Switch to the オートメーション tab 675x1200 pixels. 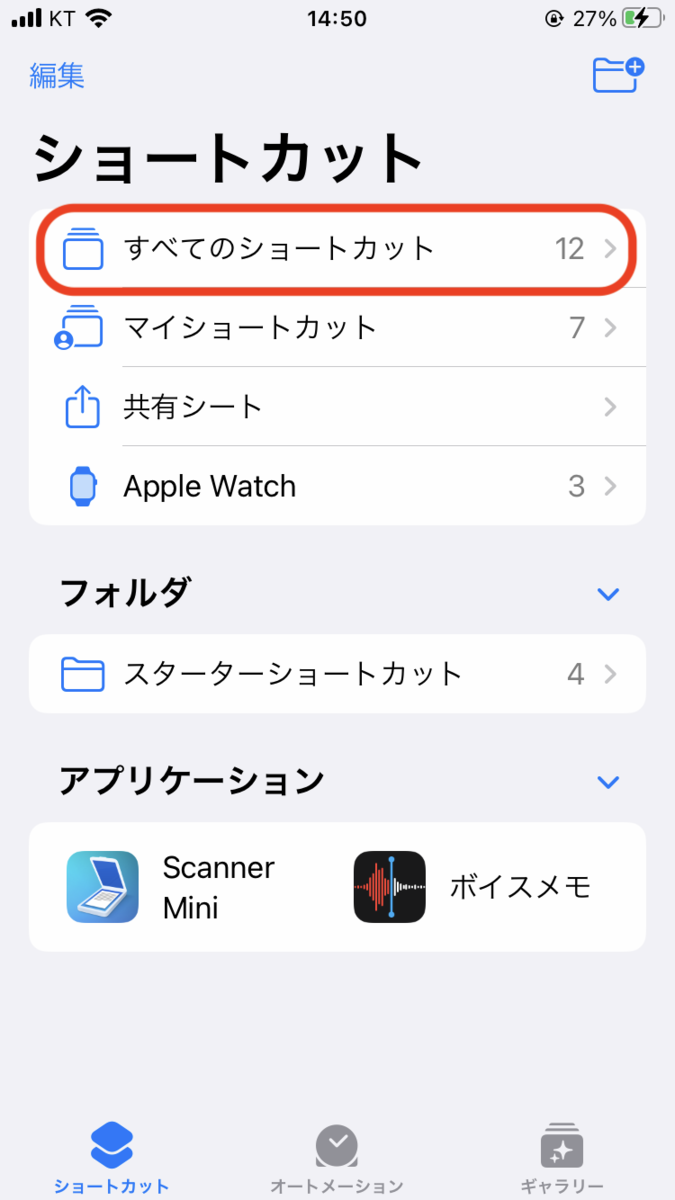click(x=337, y=1160)
